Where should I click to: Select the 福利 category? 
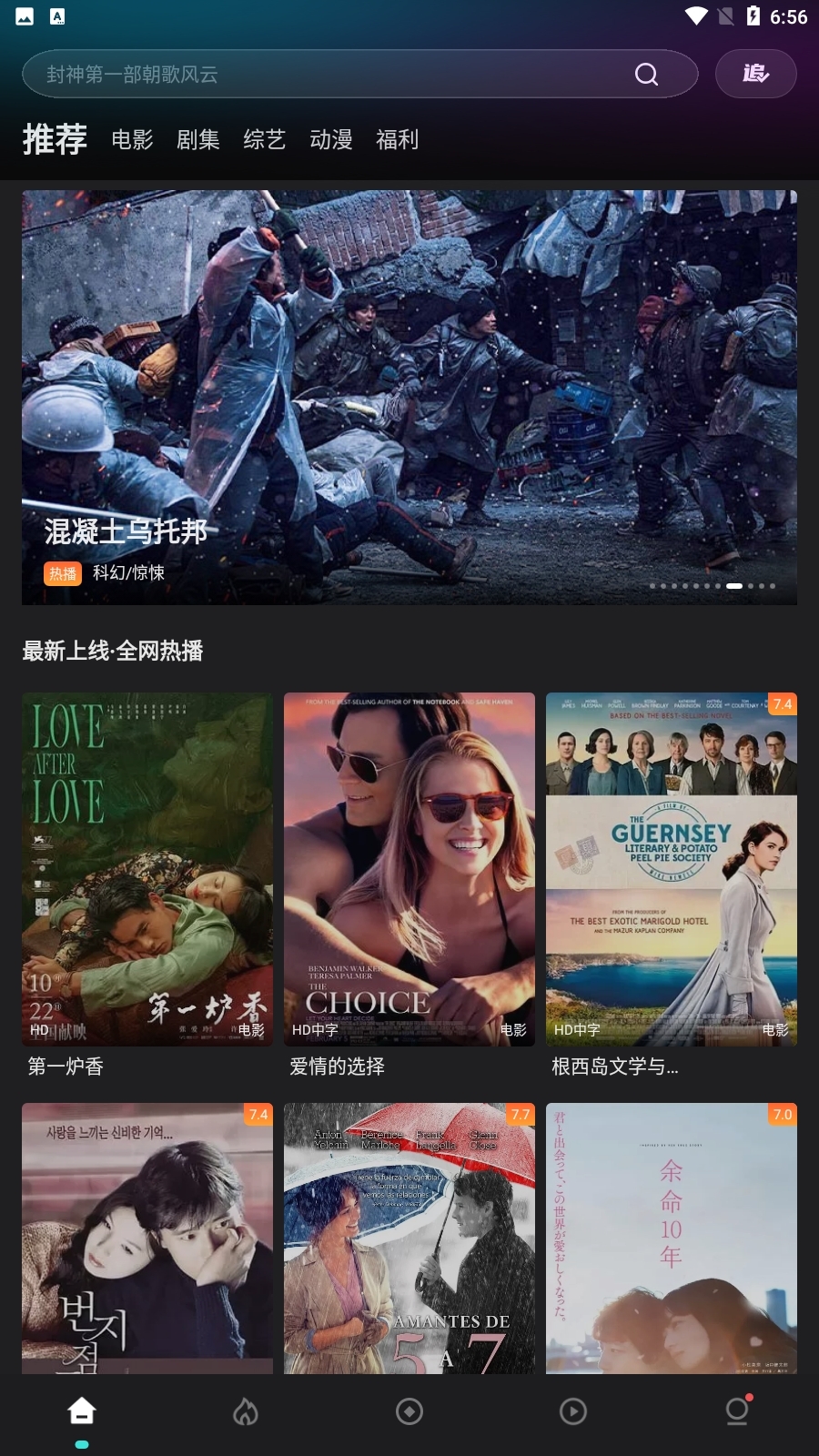(x=397, y=140)
